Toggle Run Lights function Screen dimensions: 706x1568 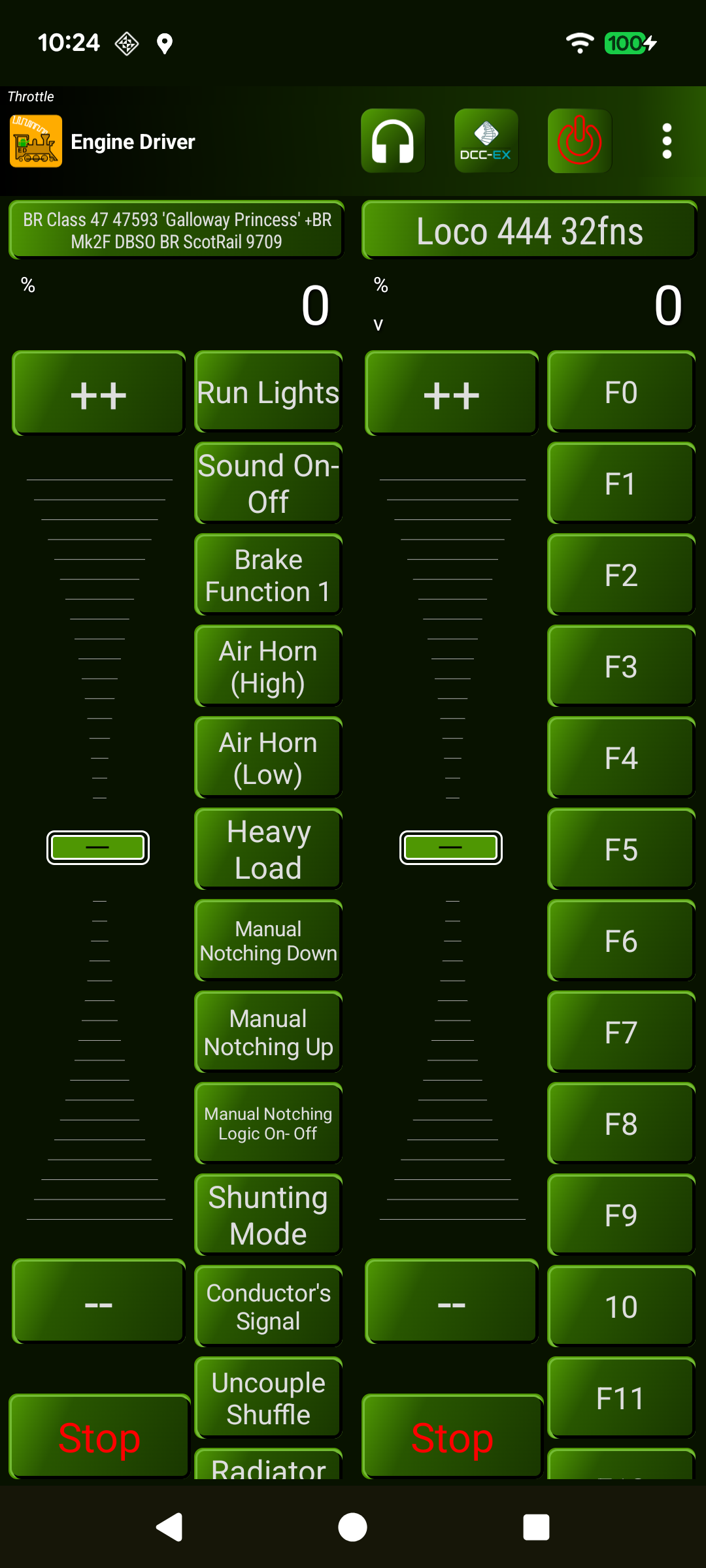[268, 393]
